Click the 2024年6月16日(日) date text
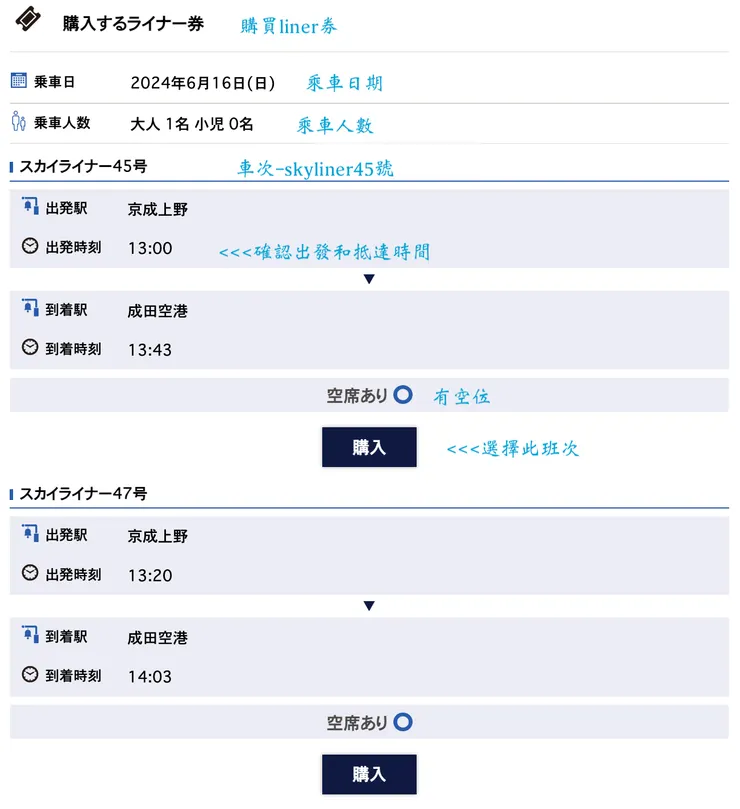 pos(207,81)
